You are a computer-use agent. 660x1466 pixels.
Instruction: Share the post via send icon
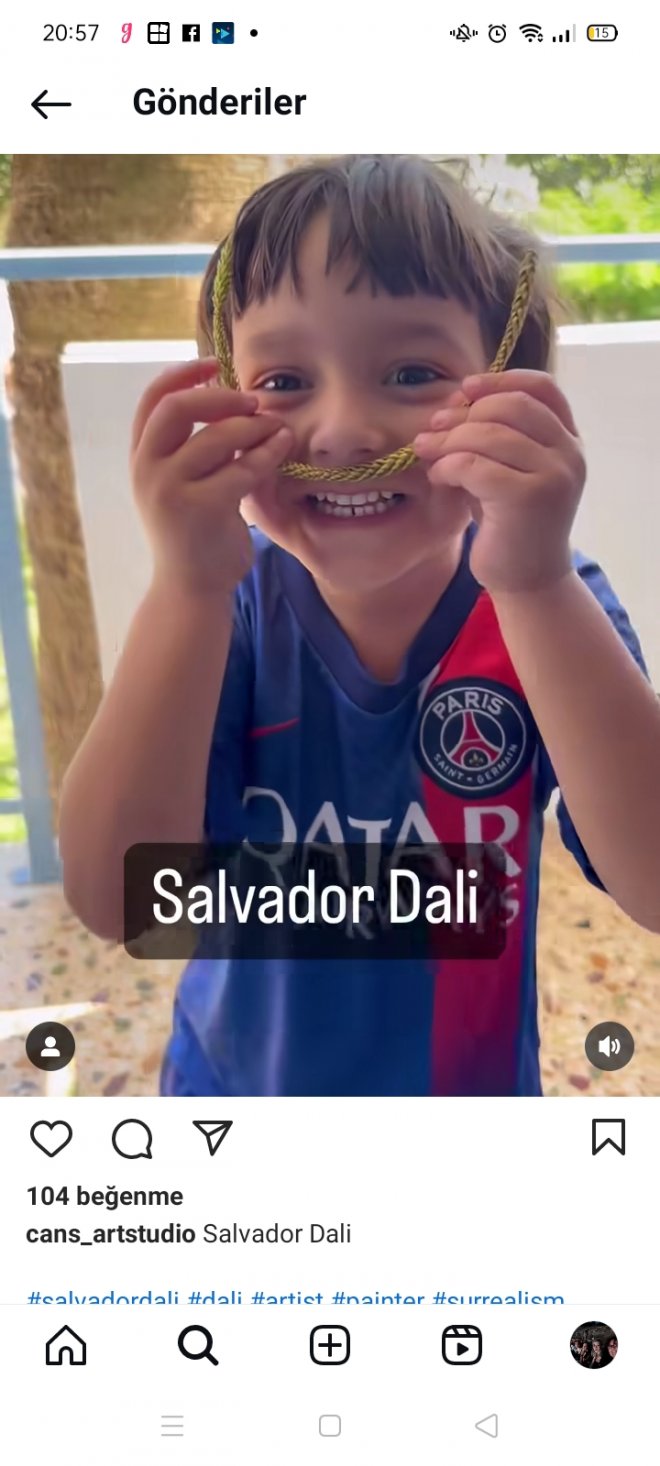212,1137
